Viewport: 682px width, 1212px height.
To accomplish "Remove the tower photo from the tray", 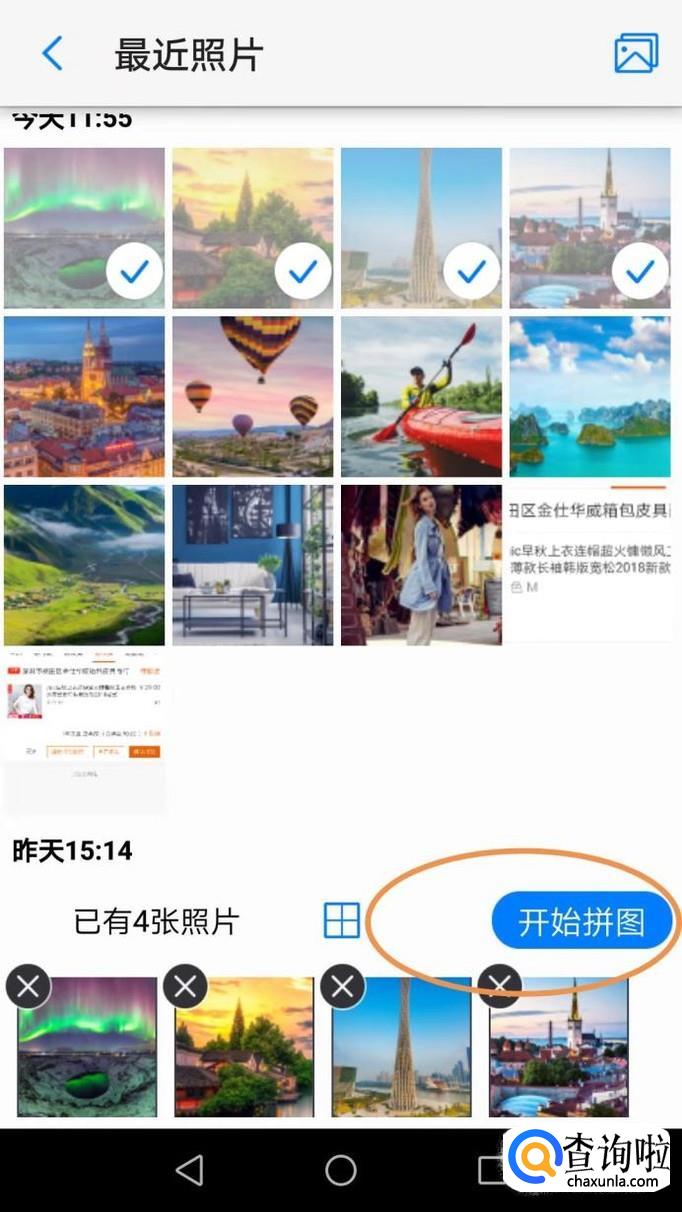I will (342, 987).
